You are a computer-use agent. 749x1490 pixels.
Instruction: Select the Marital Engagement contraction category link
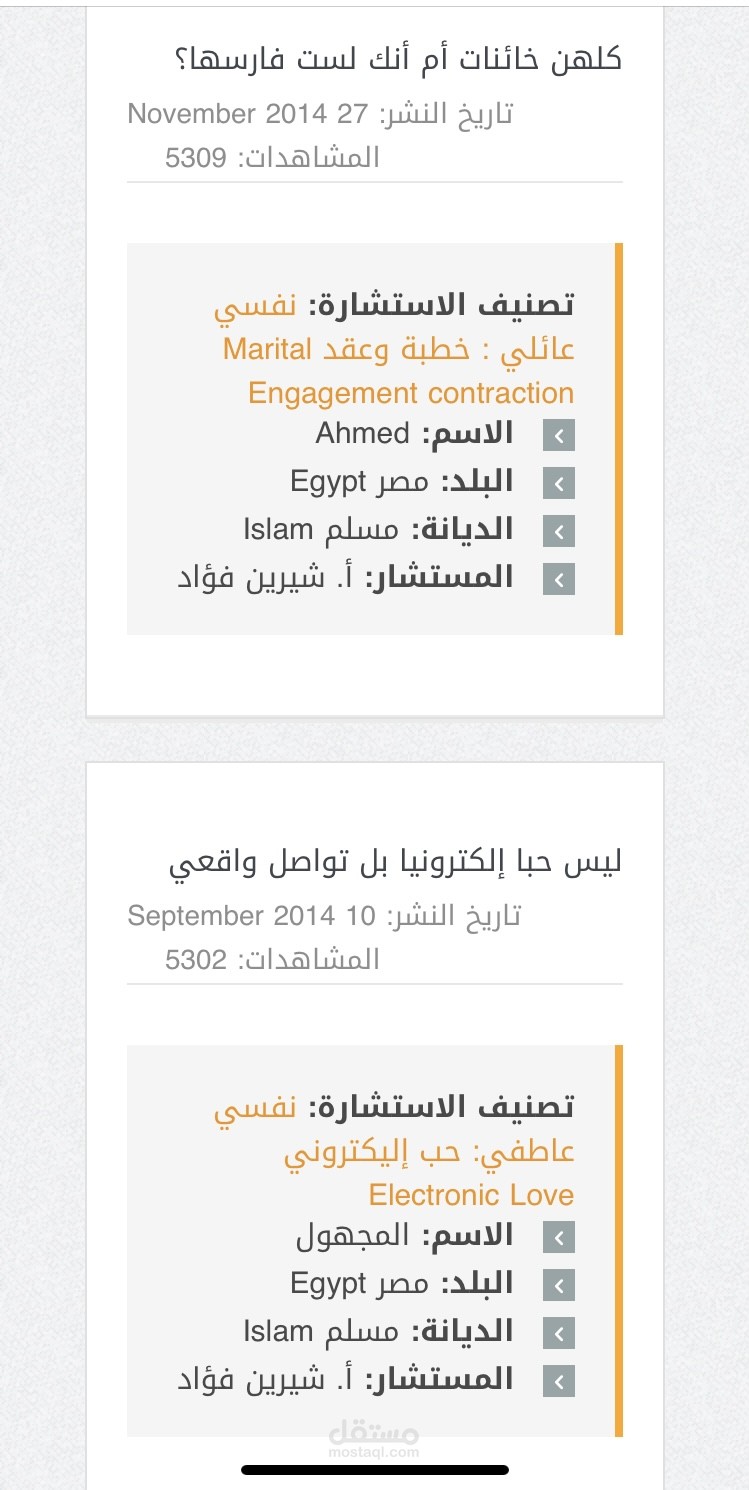tap(399, 371)
